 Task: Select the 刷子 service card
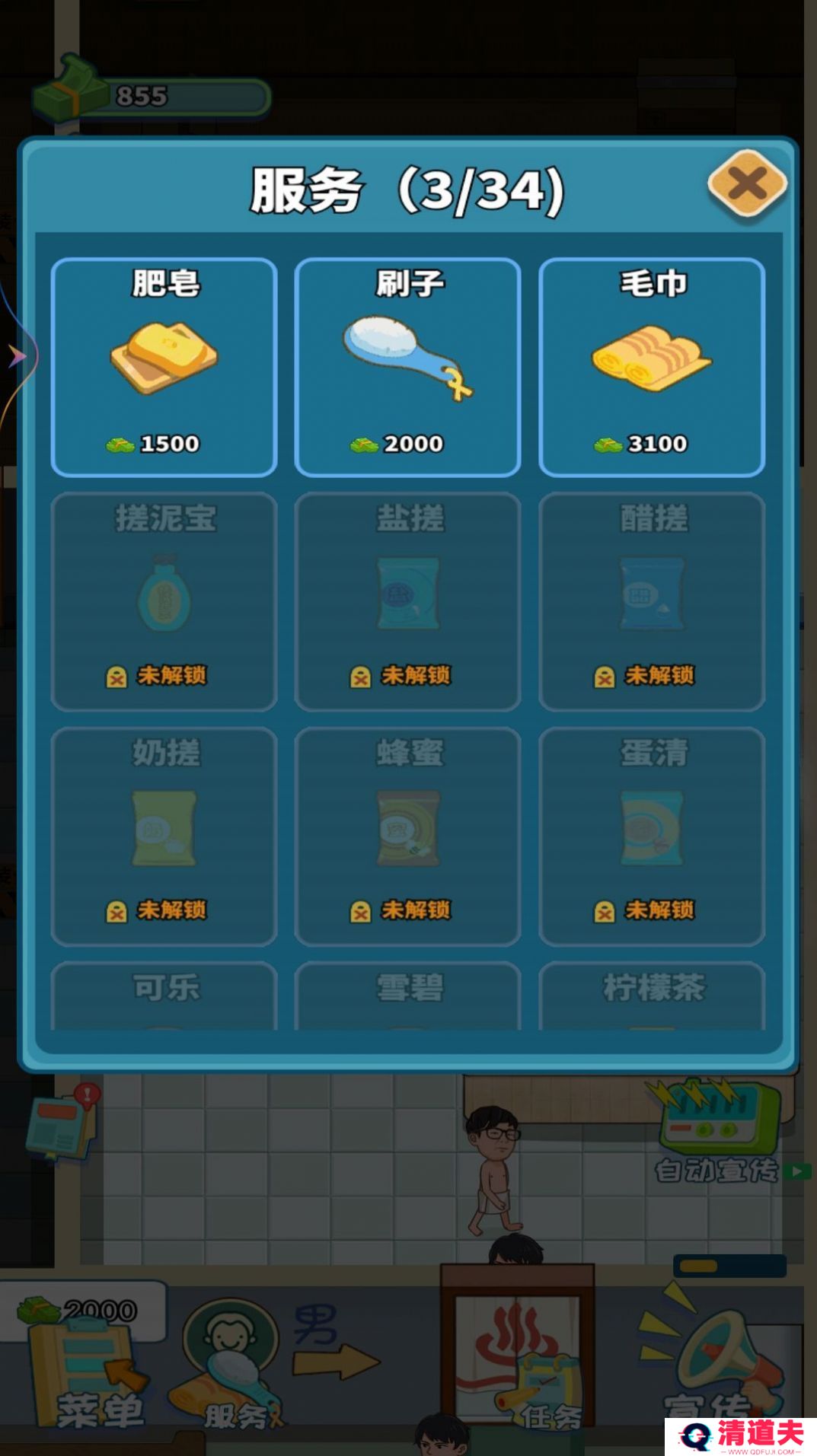pyautogui.click(x=407, y=368)
